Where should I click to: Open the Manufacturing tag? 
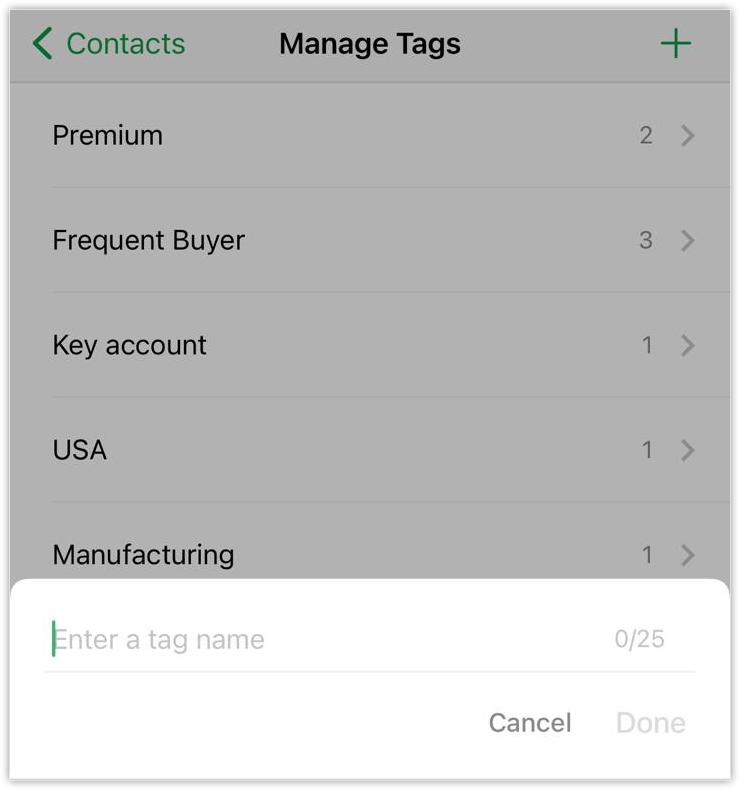point(370,554)
